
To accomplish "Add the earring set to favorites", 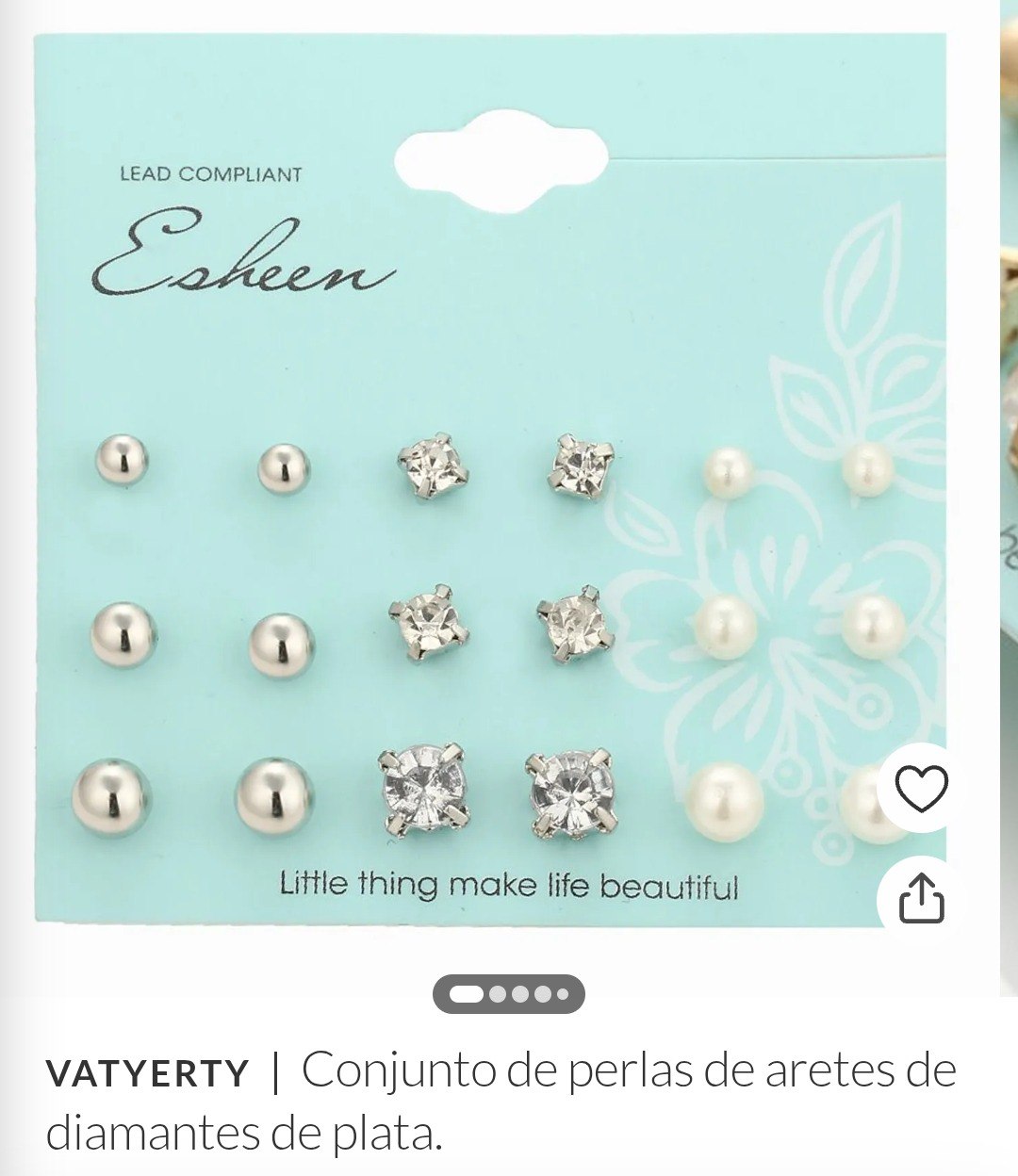I will click(920, 788).
